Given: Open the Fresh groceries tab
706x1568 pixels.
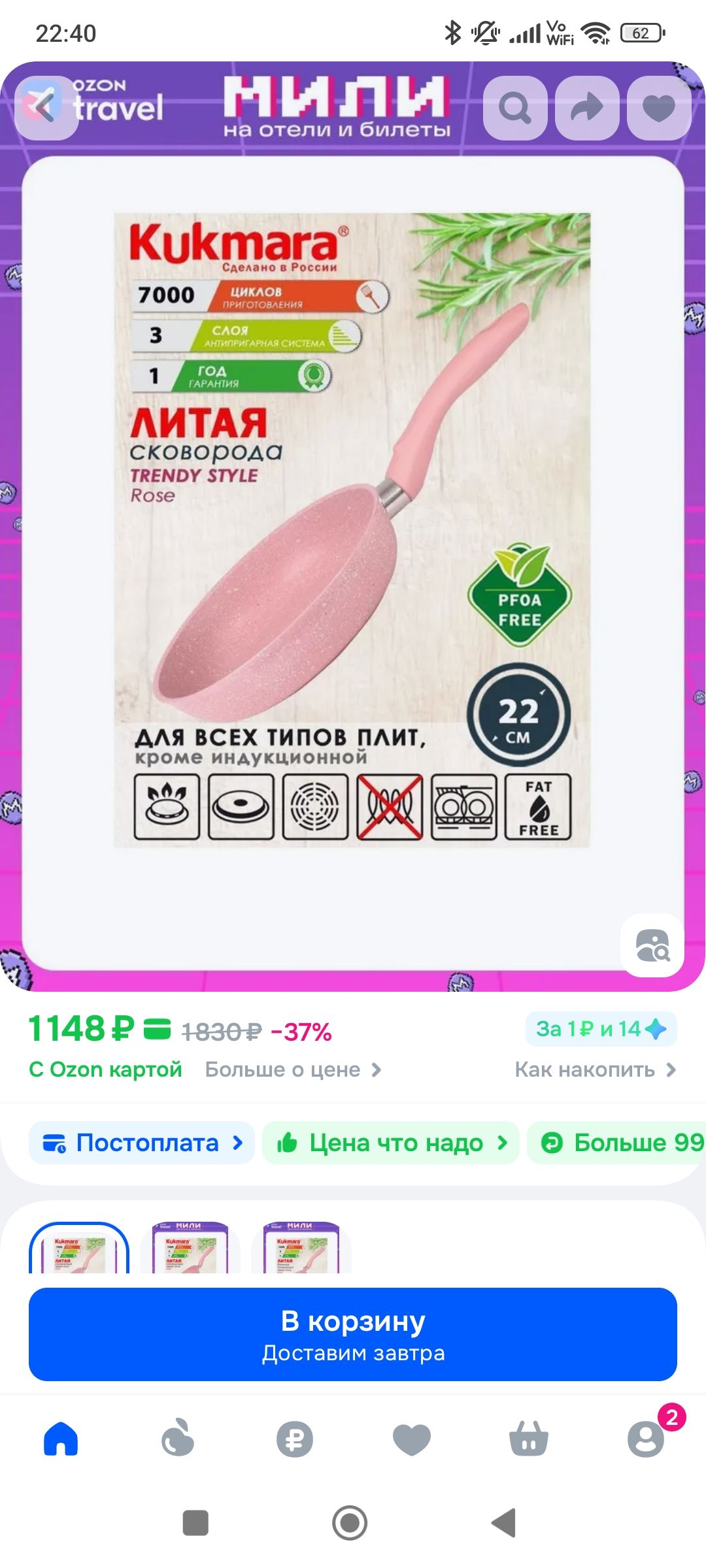Looking at the screenshot, I should (177, 1439).
